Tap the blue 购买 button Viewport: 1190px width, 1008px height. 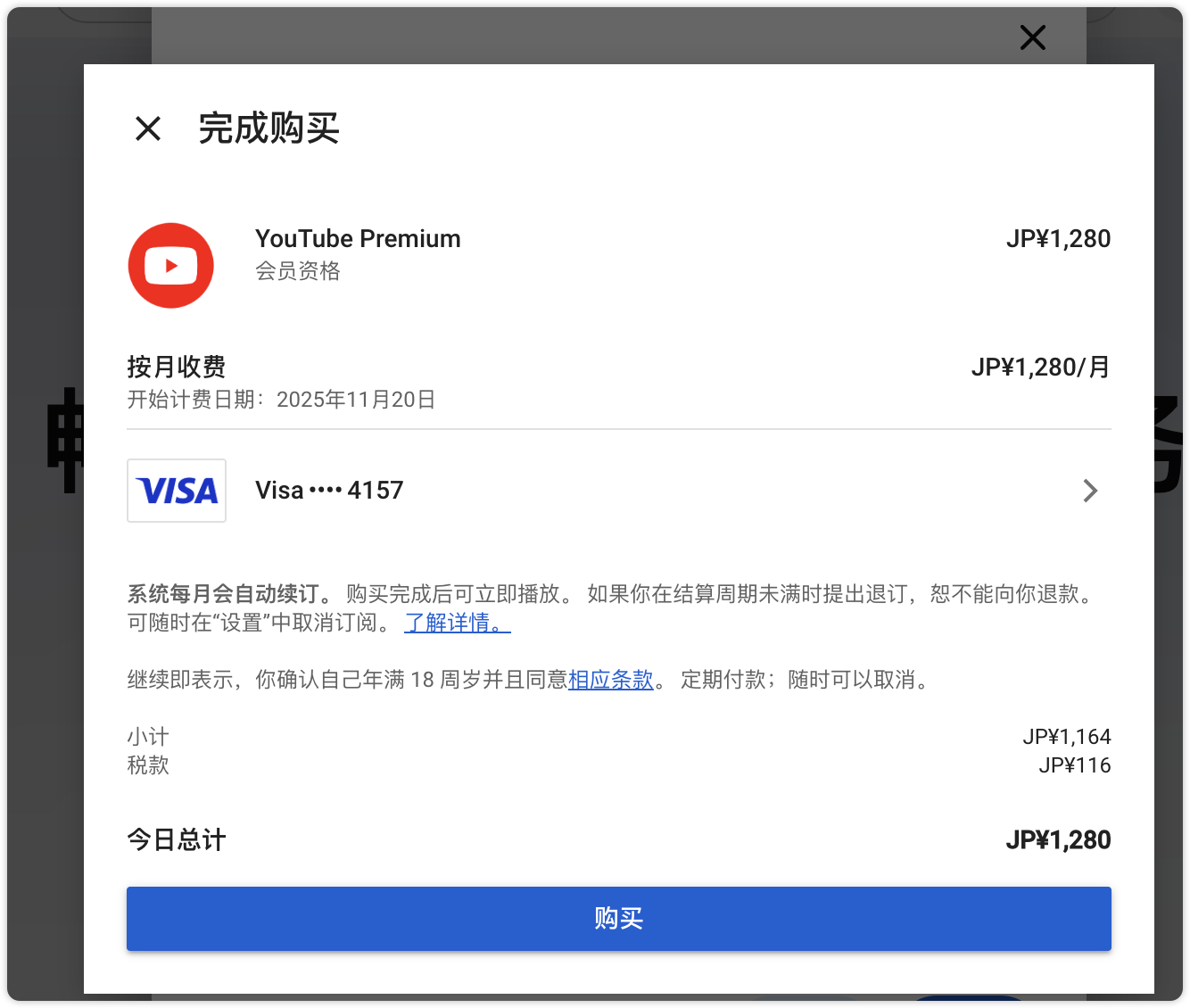[618, 918]
